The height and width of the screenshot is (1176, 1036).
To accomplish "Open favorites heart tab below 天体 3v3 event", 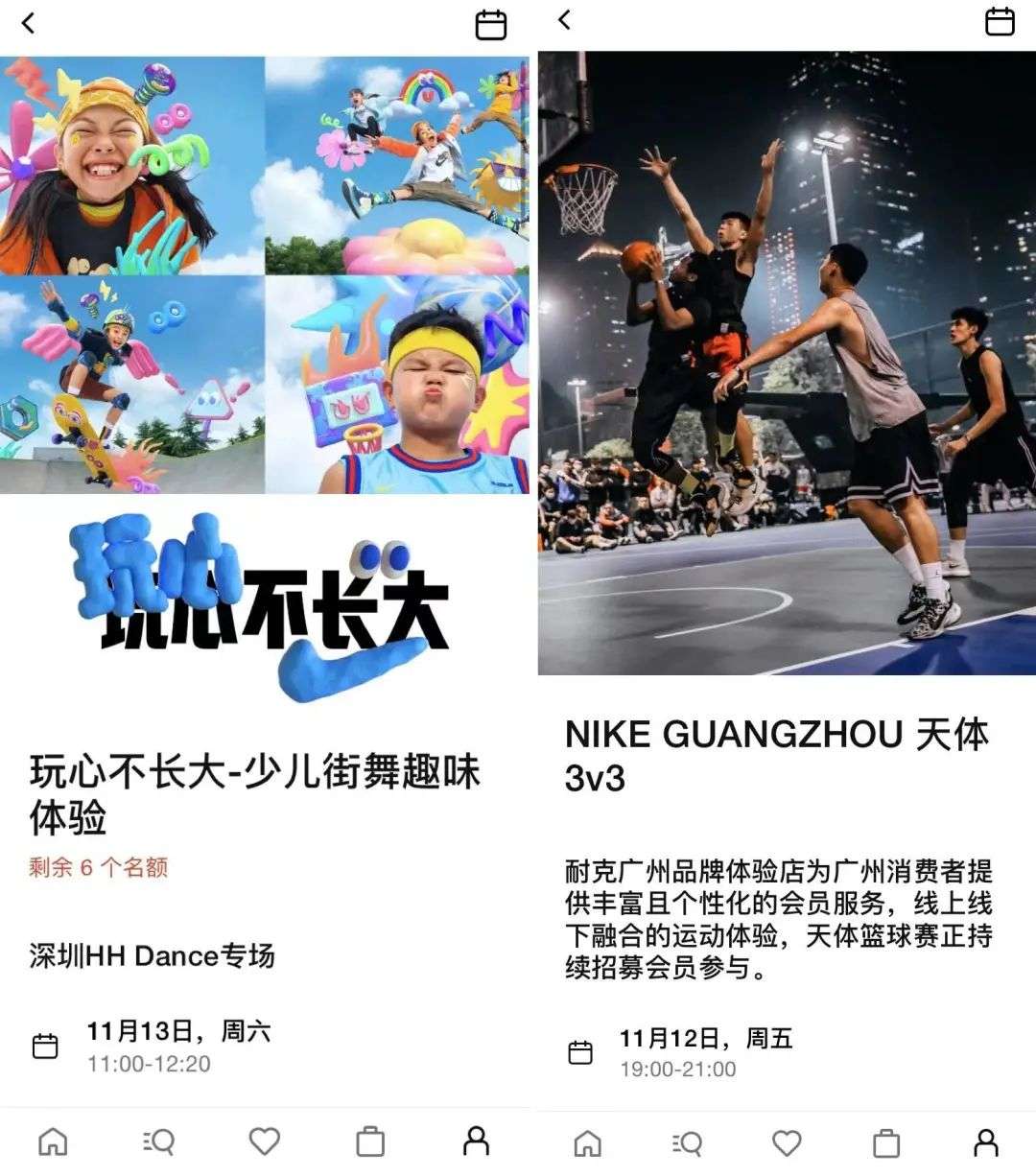I will click(x=787, y=1143).
